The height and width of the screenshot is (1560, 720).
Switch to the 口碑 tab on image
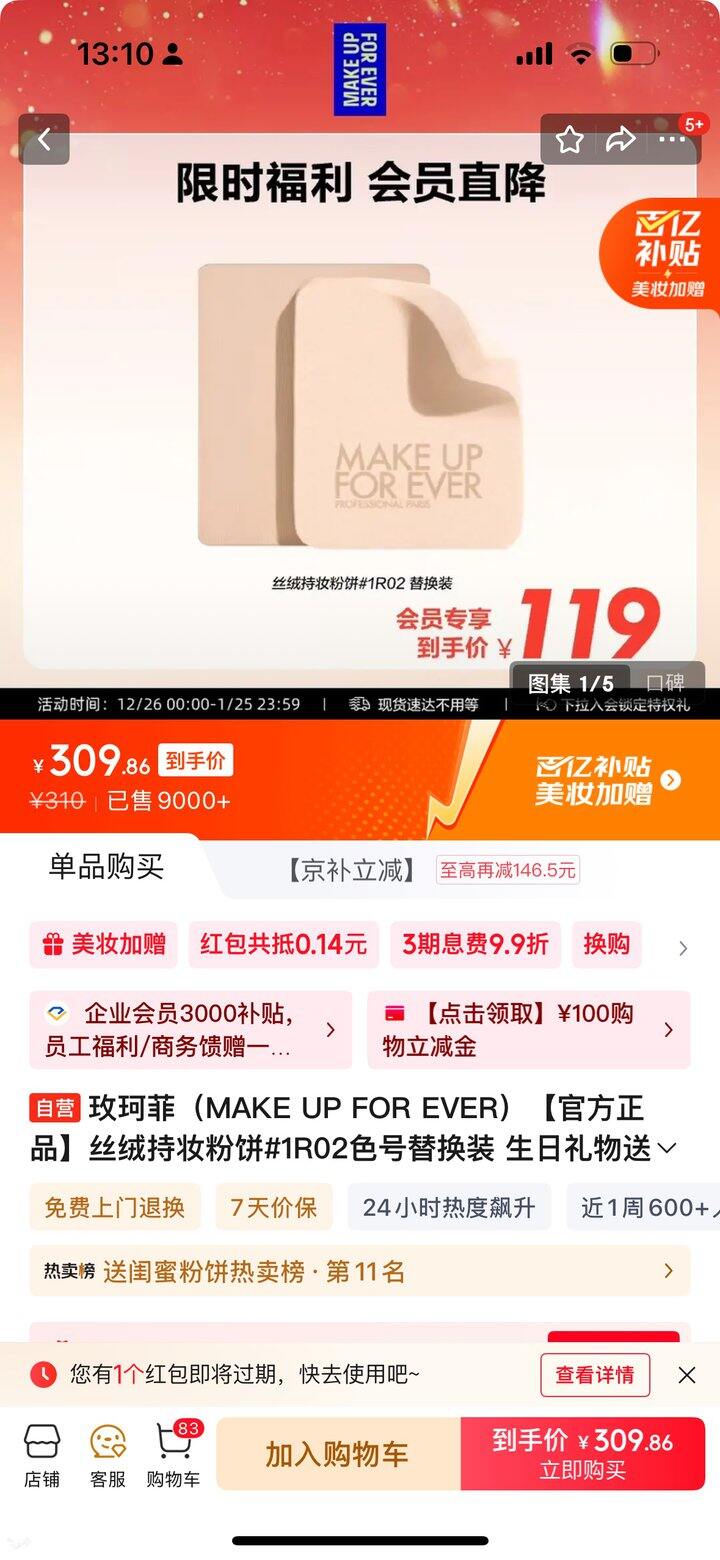click(x=666, y=684)
